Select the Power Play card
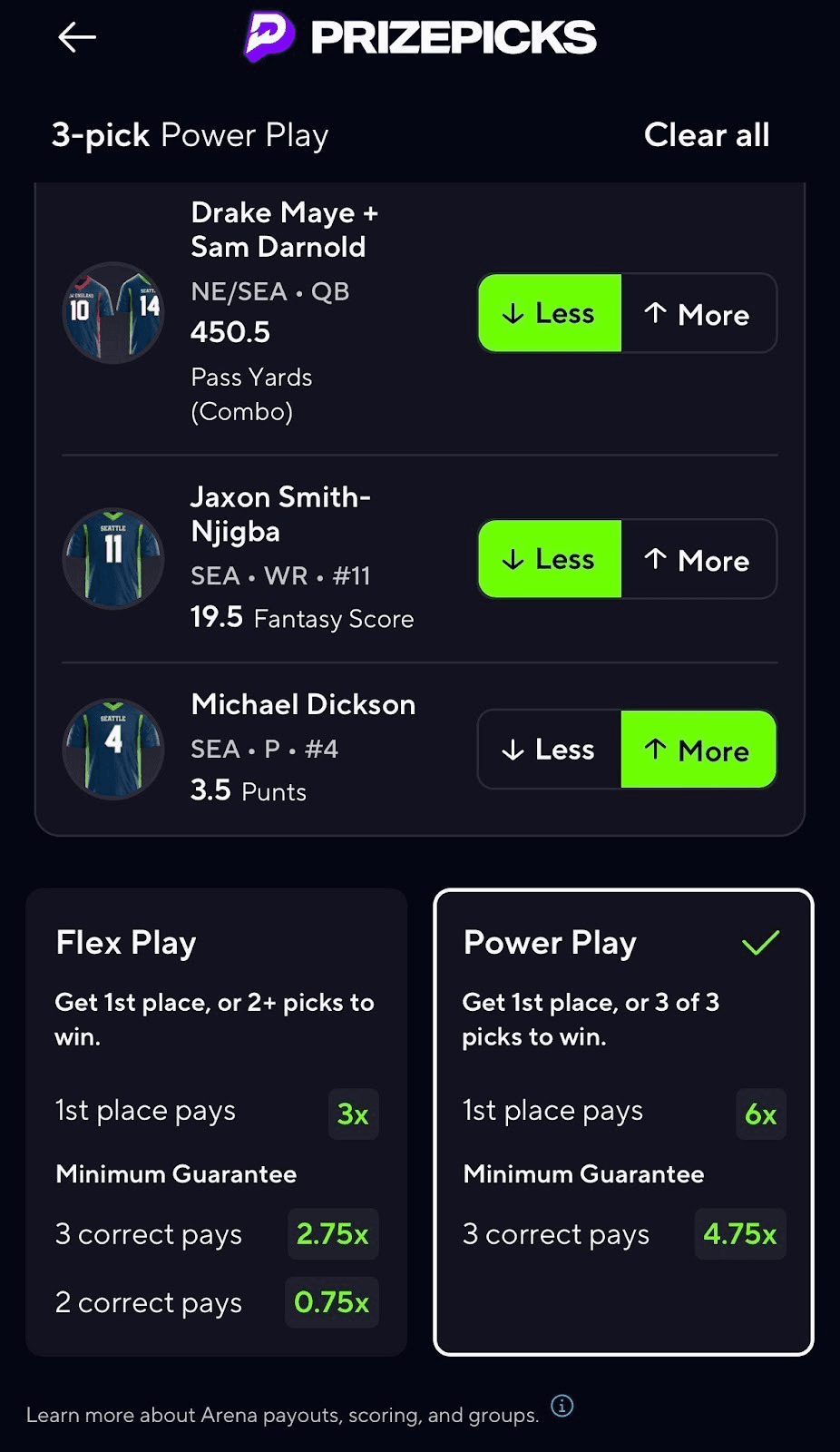Viewport: 840px width, 1452px height. [623, 1122]
